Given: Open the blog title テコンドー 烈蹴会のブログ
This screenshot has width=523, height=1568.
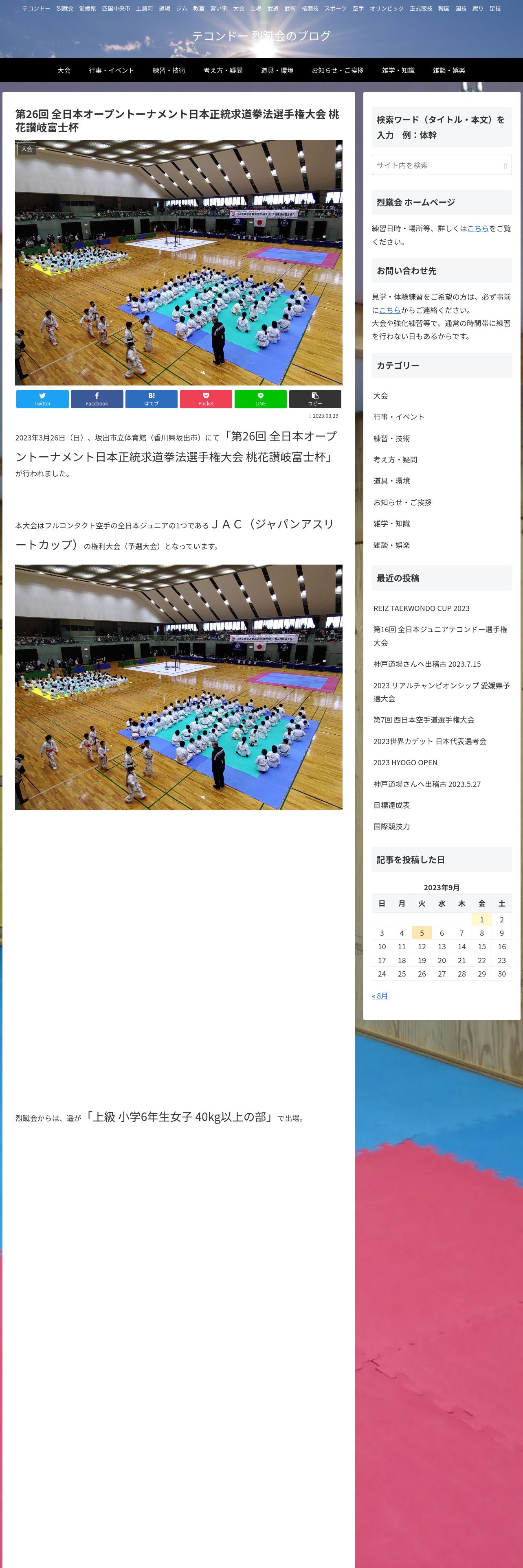Looking at the screenshot, I should coord(261,36).
